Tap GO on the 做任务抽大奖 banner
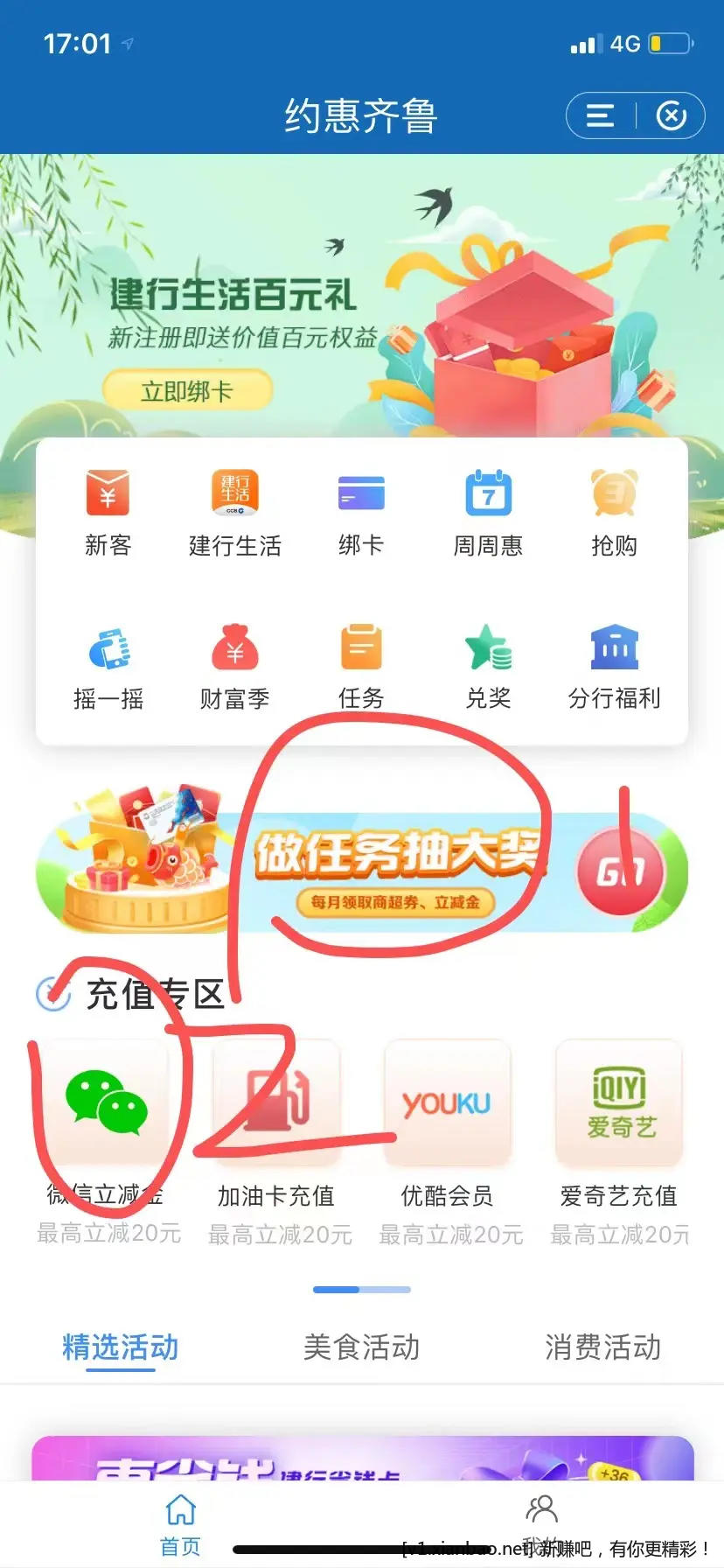 point(621,871)
